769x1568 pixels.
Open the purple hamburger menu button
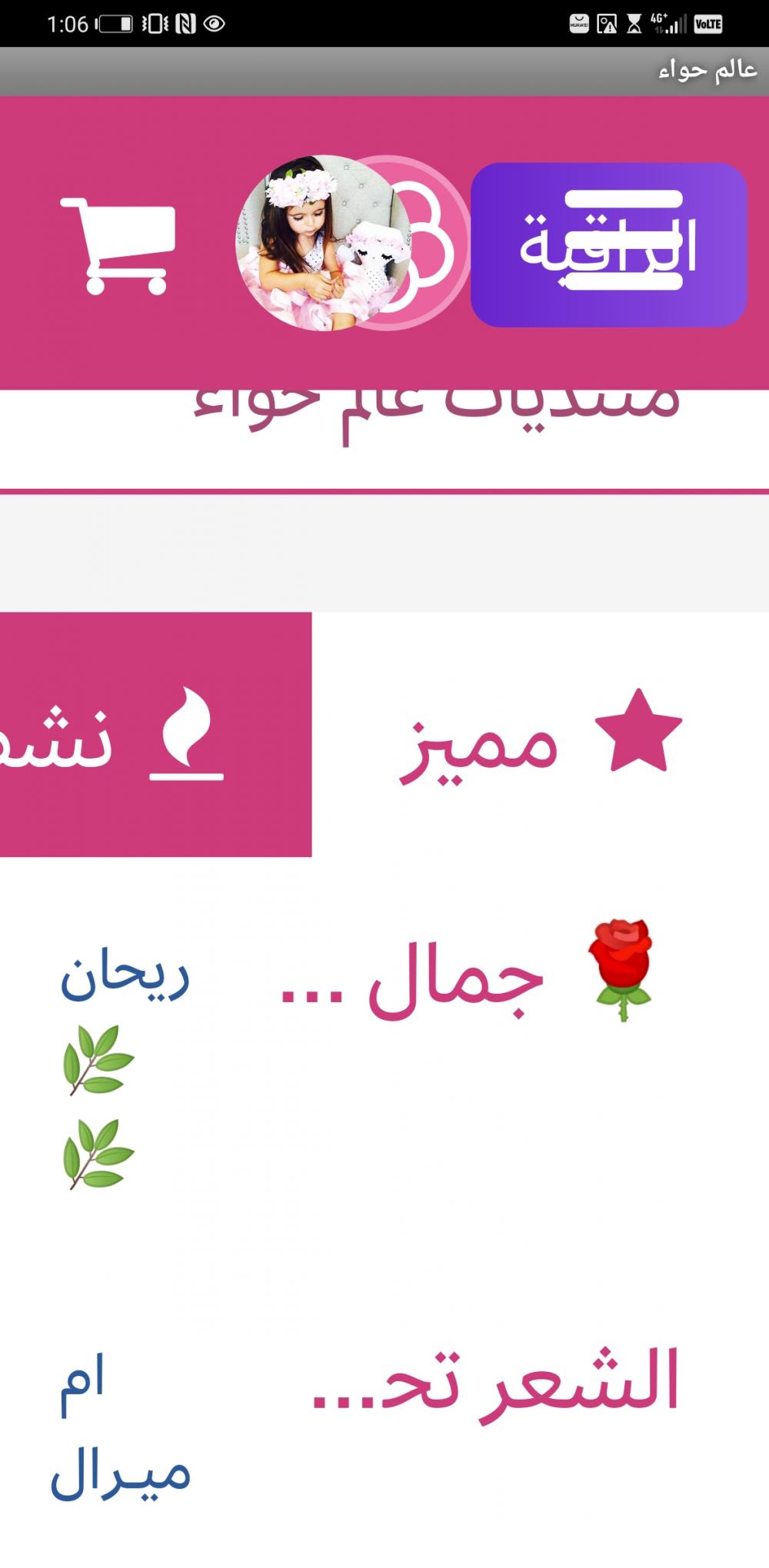coord(608,244)
